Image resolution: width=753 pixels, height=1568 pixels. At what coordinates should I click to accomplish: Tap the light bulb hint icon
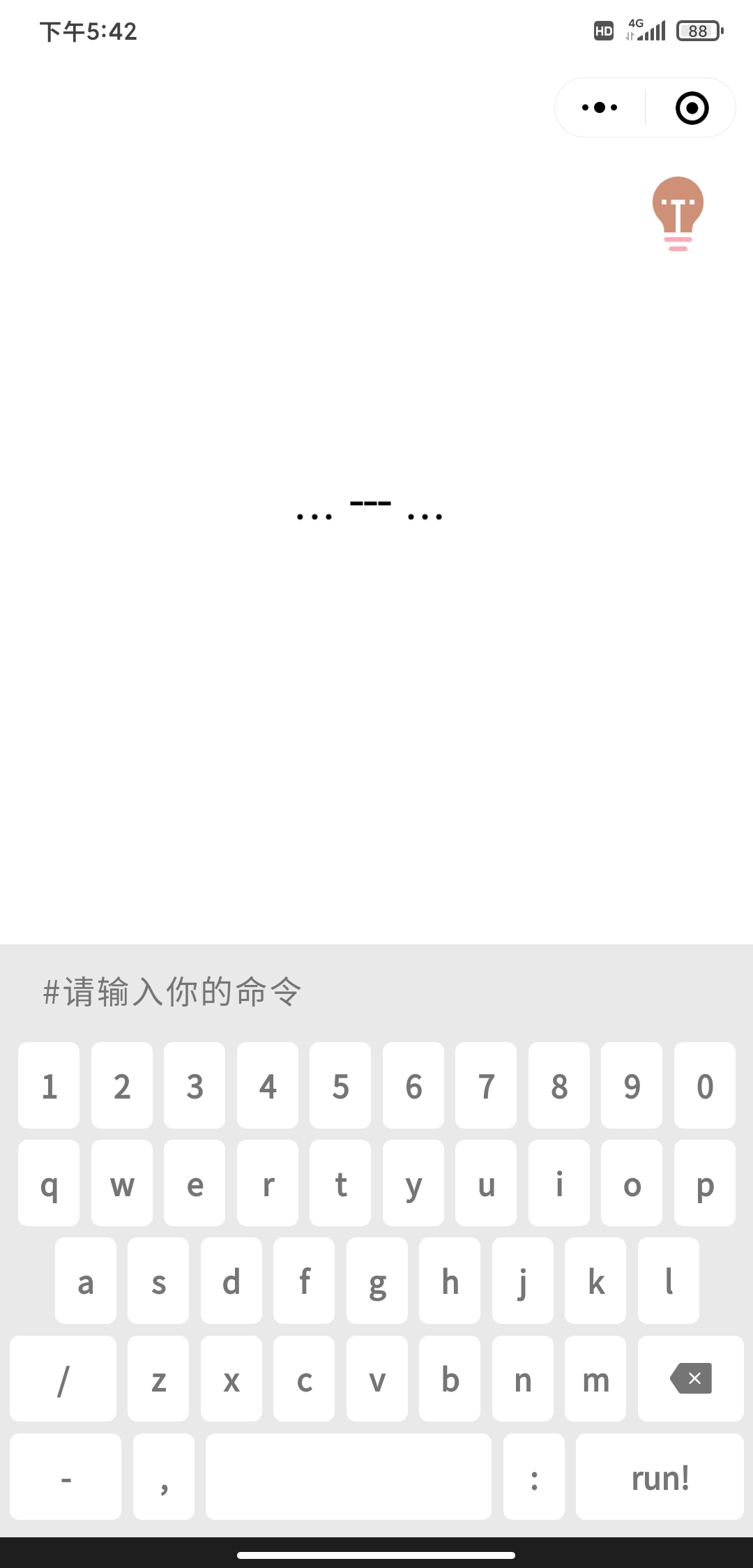coord(678,213)
